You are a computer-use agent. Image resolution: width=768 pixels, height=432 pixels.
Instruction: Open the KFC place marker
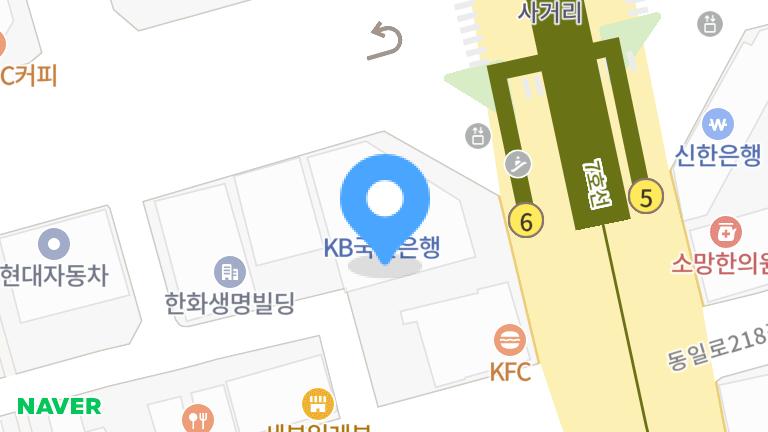point(511,340)
